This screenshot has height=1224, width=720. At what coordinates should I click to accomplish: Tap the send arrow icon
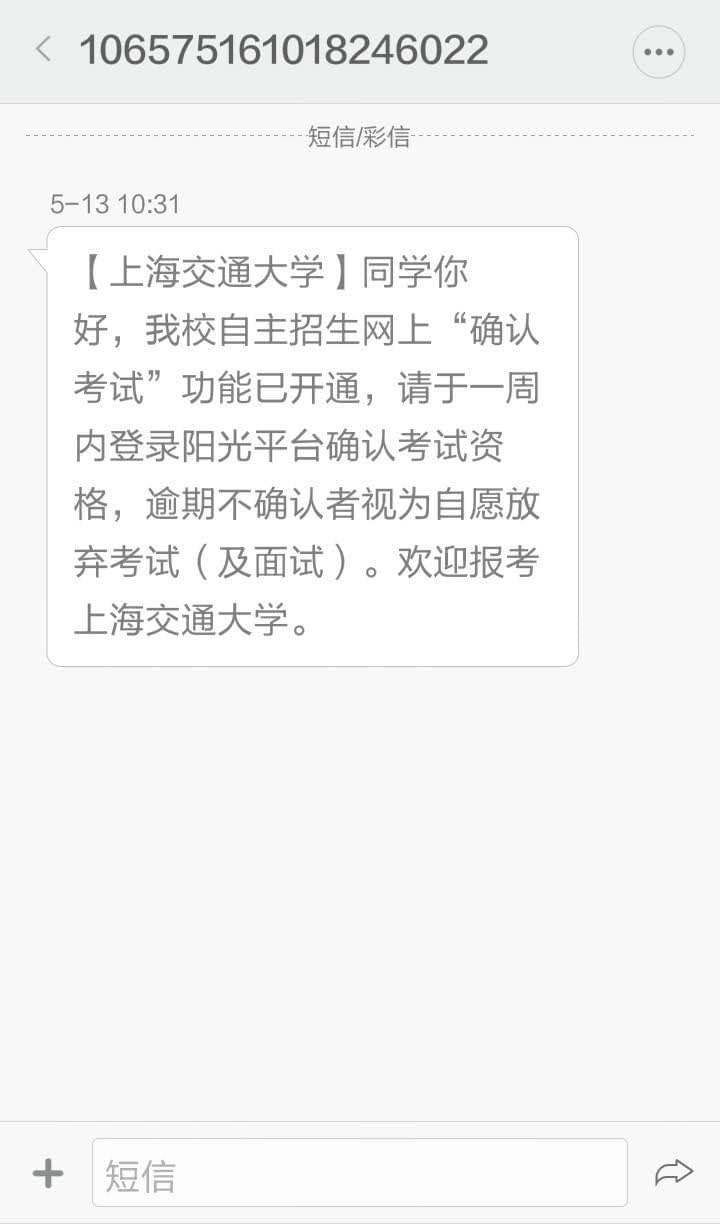(x=674, y=1173)
